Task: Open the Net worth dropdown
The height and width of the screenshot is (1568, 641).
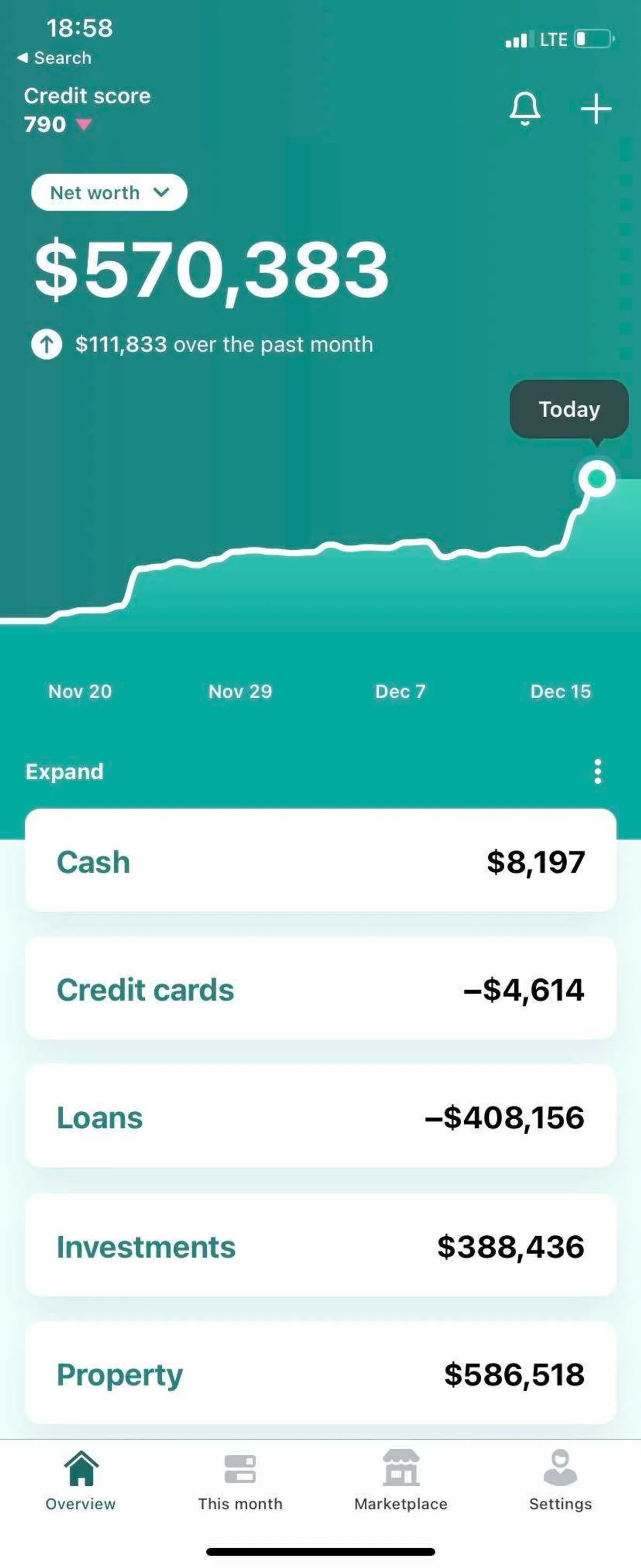Action: click(x=109, y=192)
